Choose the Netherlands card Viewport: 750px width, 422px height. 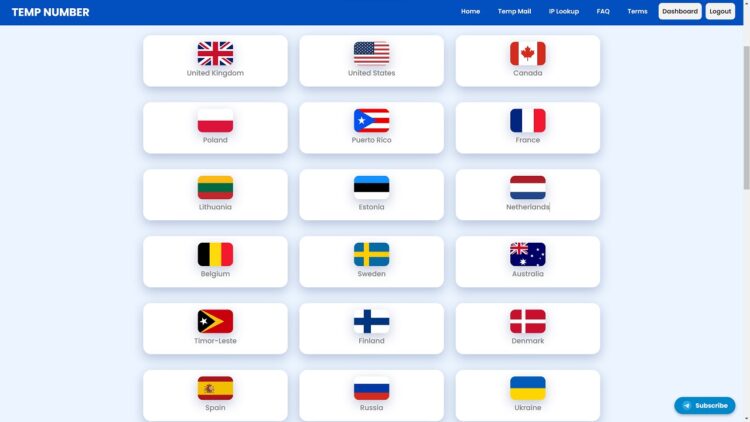click(527, 194)
